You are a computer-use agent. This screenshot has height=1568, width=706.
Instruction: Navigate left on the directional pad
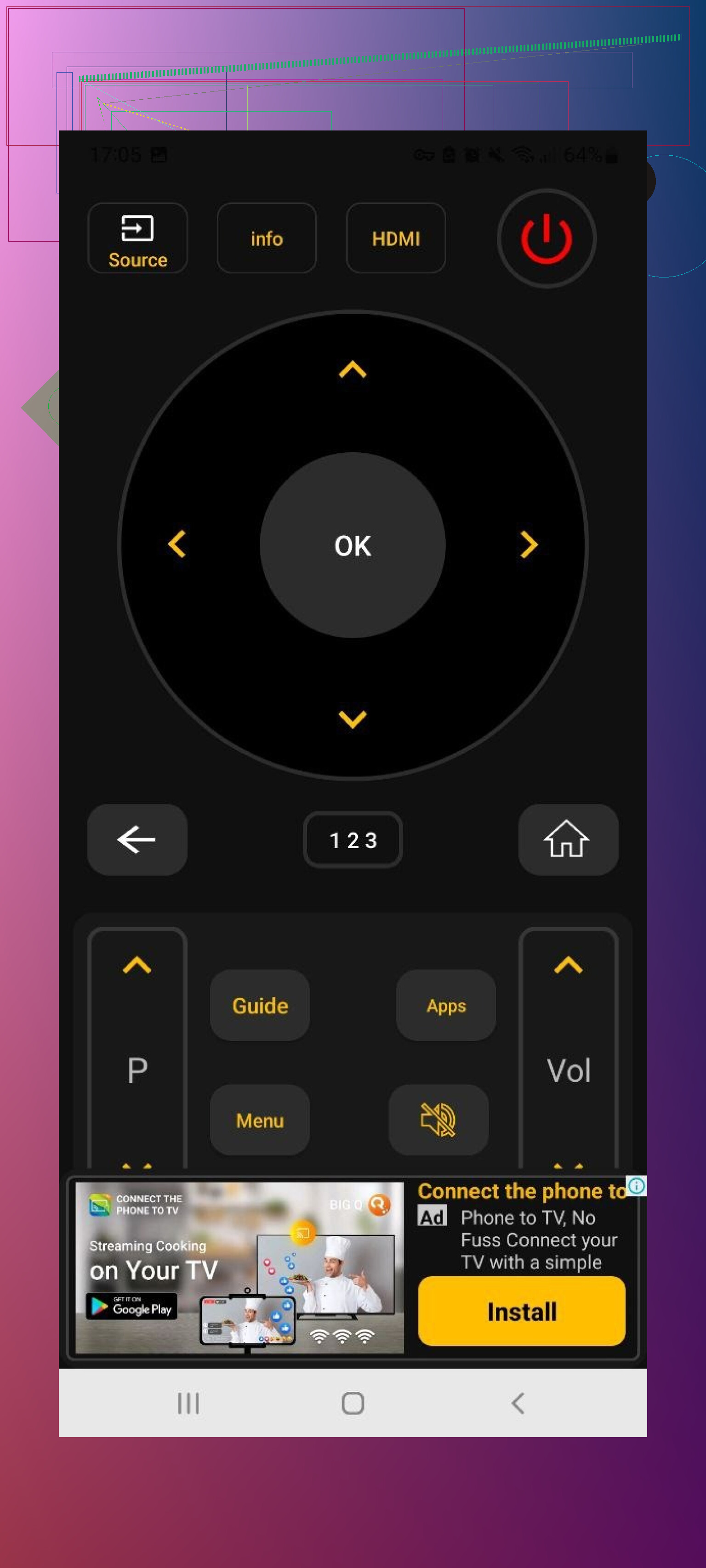(x=176, y=544)
